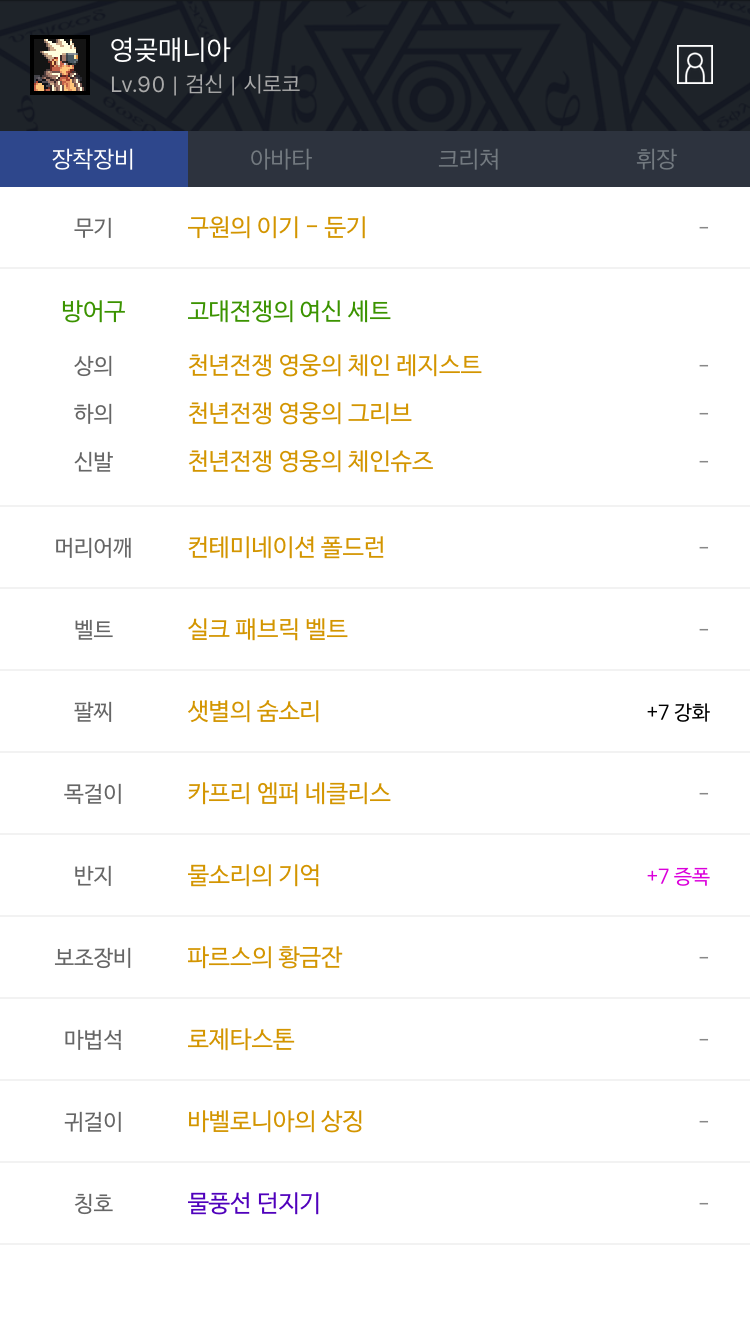The width and height of the screenshot is (750, 1334).
Task: Switch to the 크리쳐 tab
Action: point(469,159)
